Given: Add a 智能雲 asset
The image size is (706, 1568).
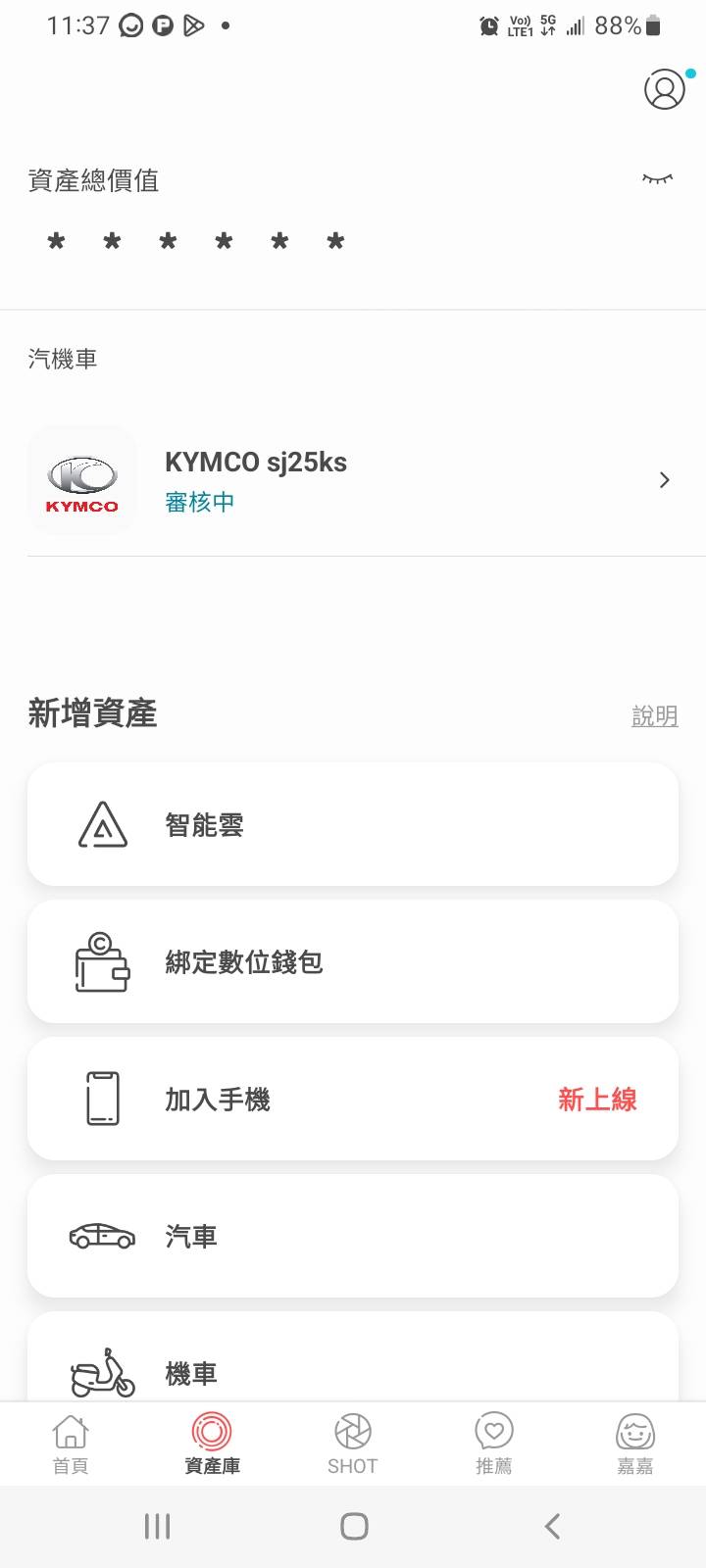Looking at the screenshot, I should [x=353, y=824].
